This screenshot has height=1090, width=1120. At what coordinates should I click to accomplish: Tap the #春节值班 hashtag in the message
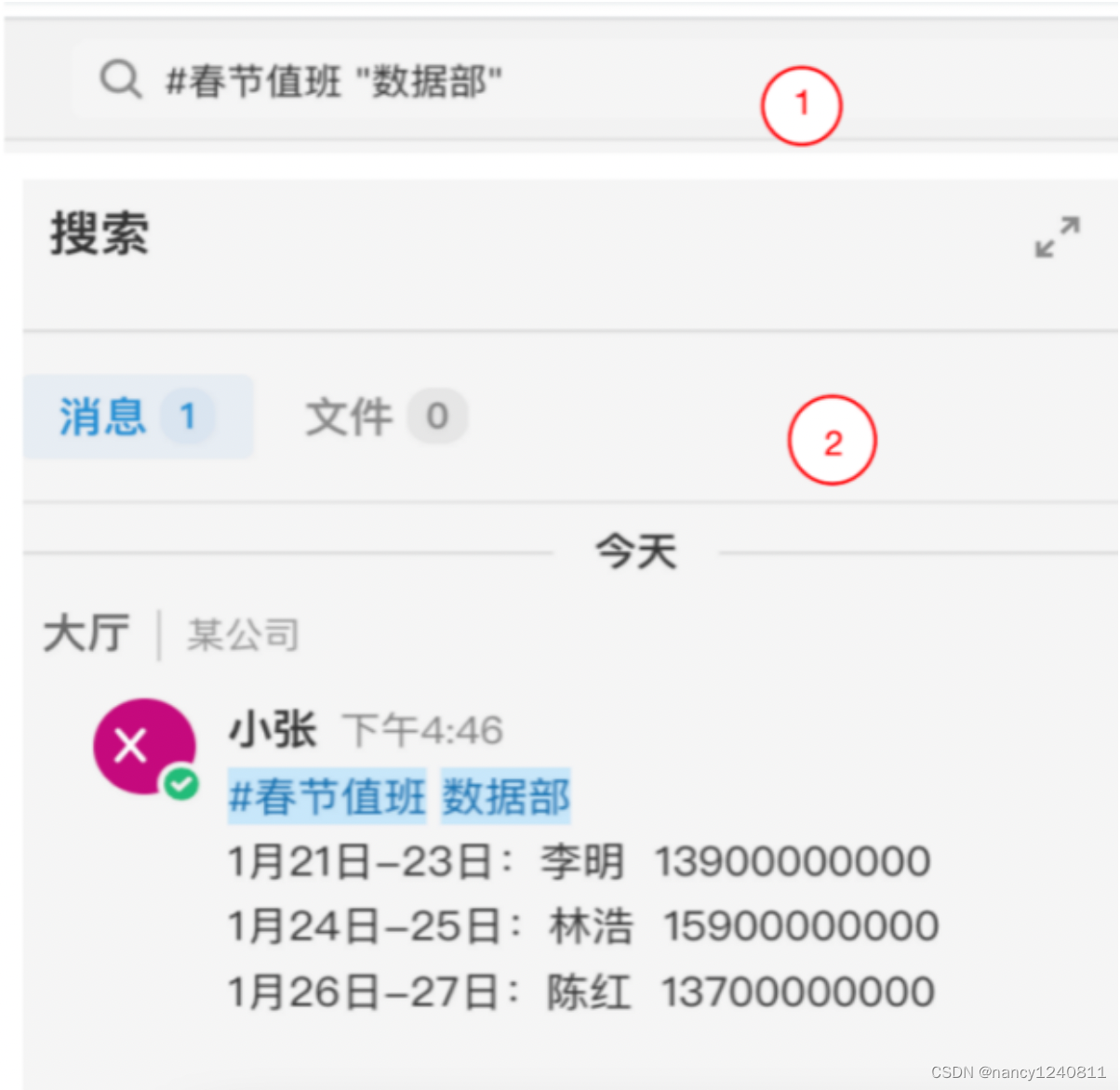point(327,797)
